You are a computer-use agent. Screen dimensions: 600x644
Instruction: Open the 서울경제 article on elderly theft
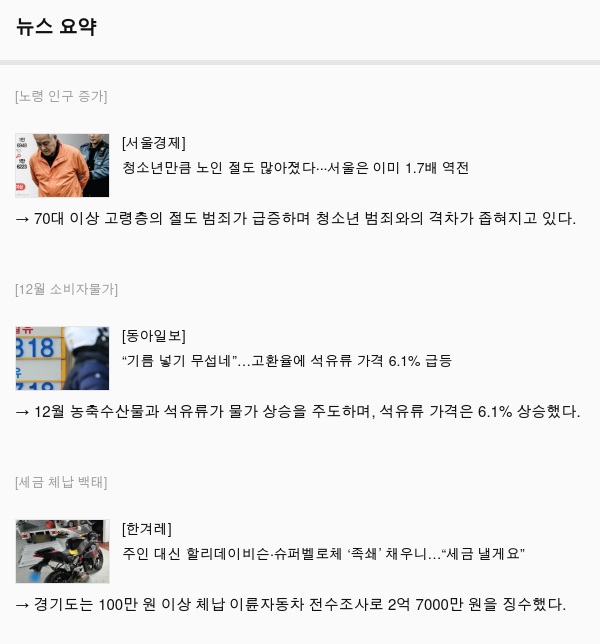click(x=295, y=167)
